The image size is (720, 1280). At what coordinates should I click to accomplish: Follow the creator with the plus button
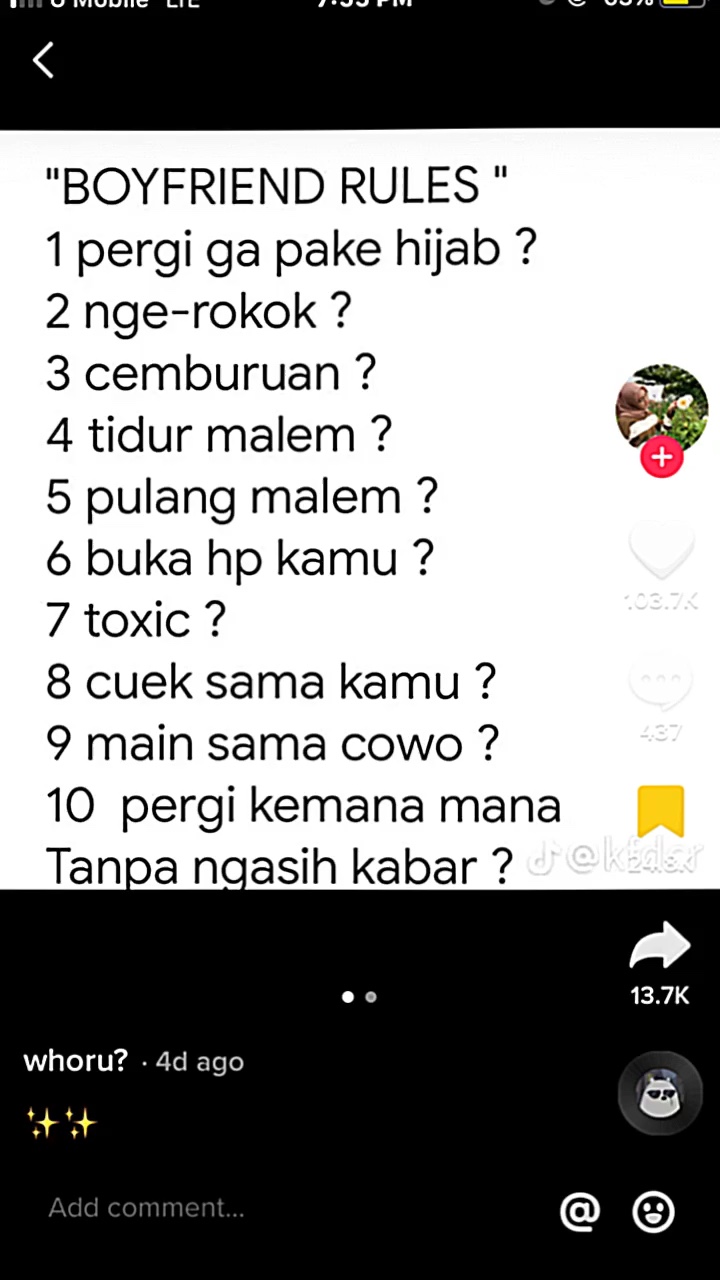(x=661, y=458)
